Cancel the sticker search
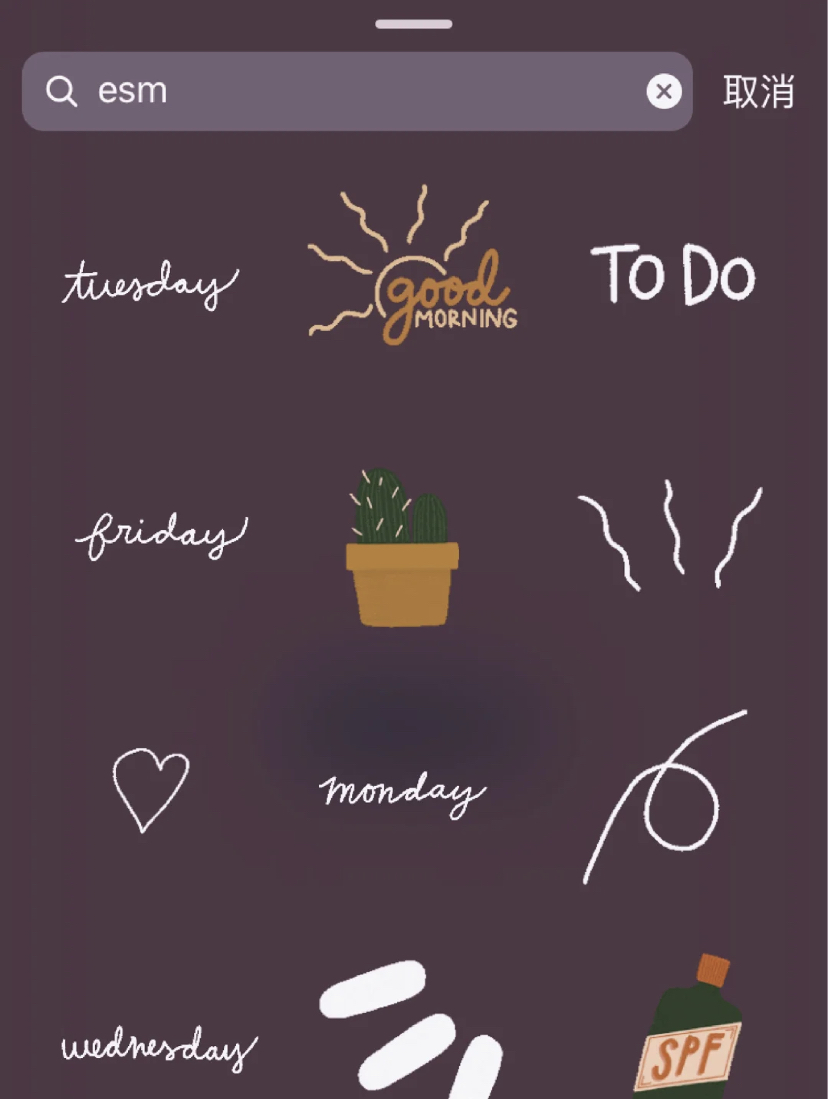The image size is (828, 1099). pos(758,92)
